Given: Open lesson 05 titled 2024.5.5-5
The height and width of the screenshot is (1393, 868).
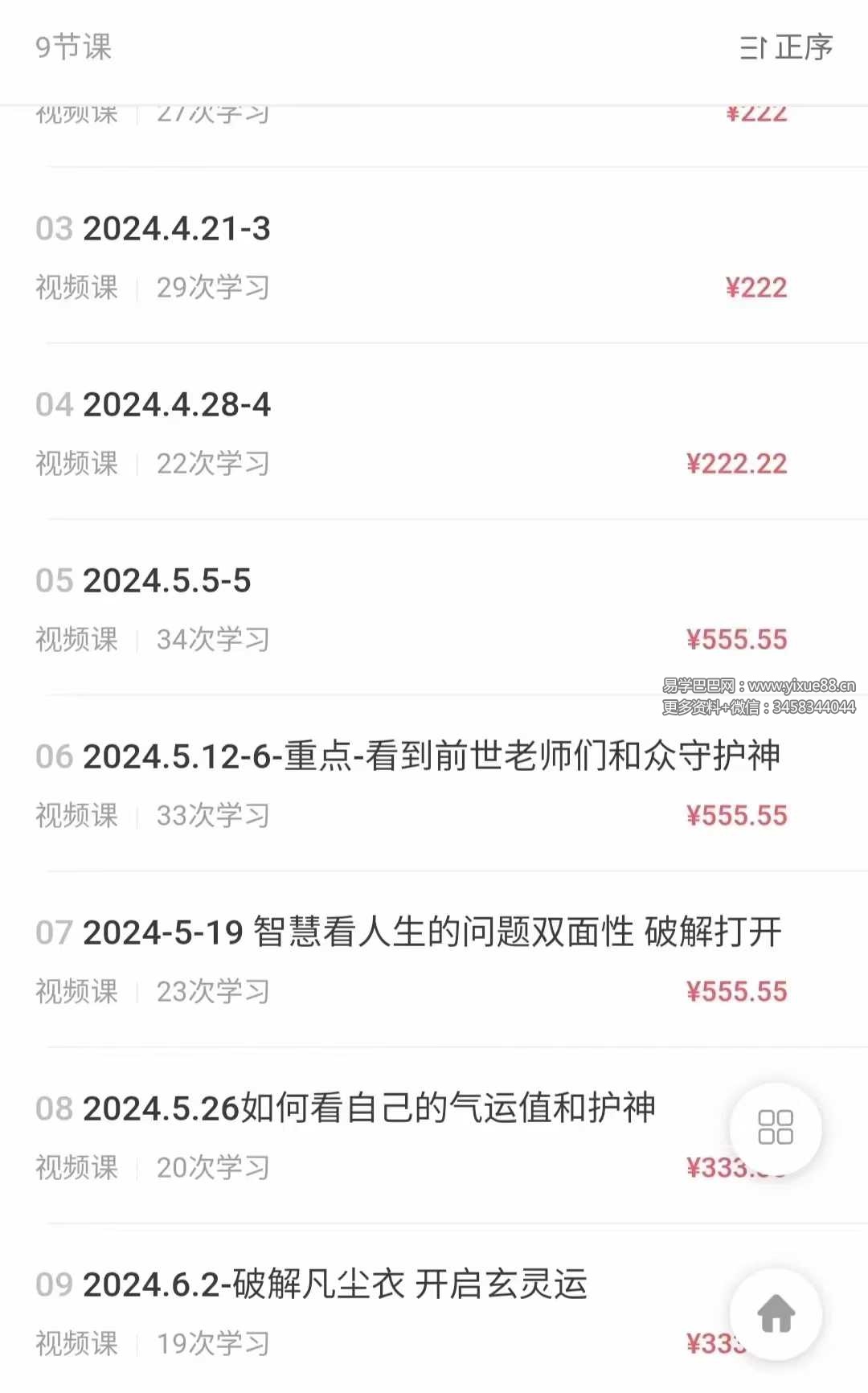Looking at the screenshot, I should 166,581.
